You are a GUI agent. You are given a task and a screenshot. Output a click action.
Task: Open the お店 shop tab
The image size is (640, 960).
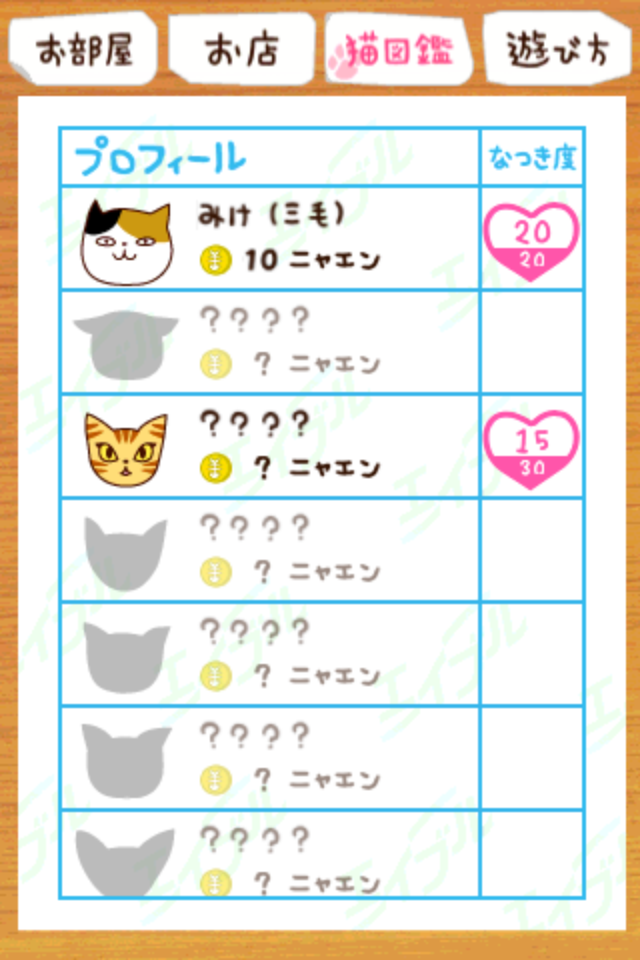pyautogui.click(x=241, y=50)
